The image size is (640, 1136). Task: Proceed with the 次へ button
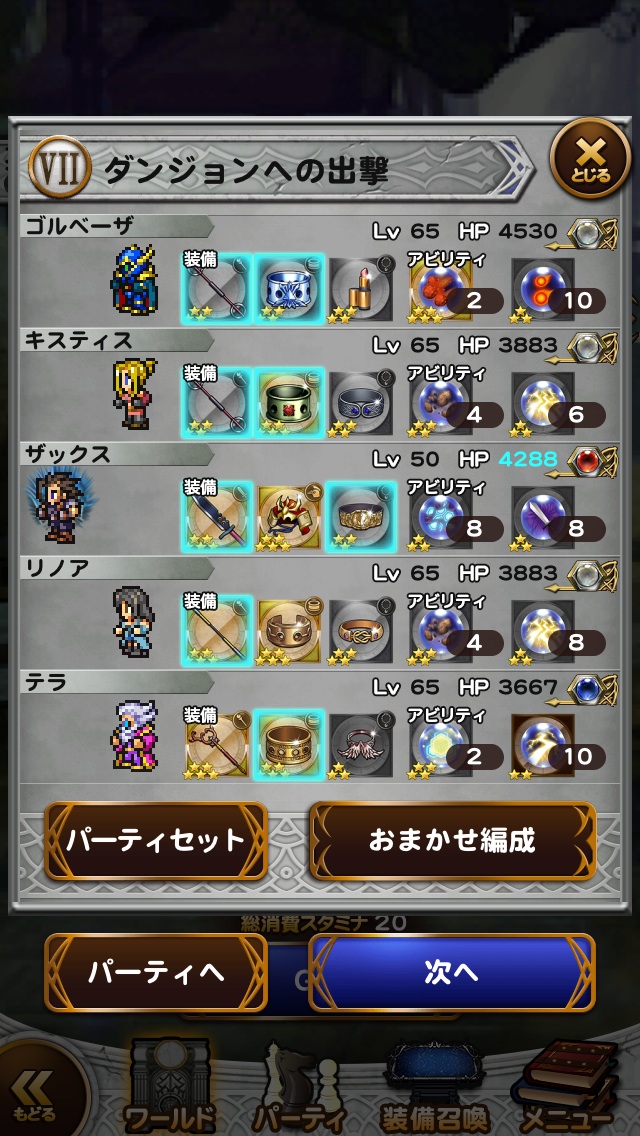452,972
